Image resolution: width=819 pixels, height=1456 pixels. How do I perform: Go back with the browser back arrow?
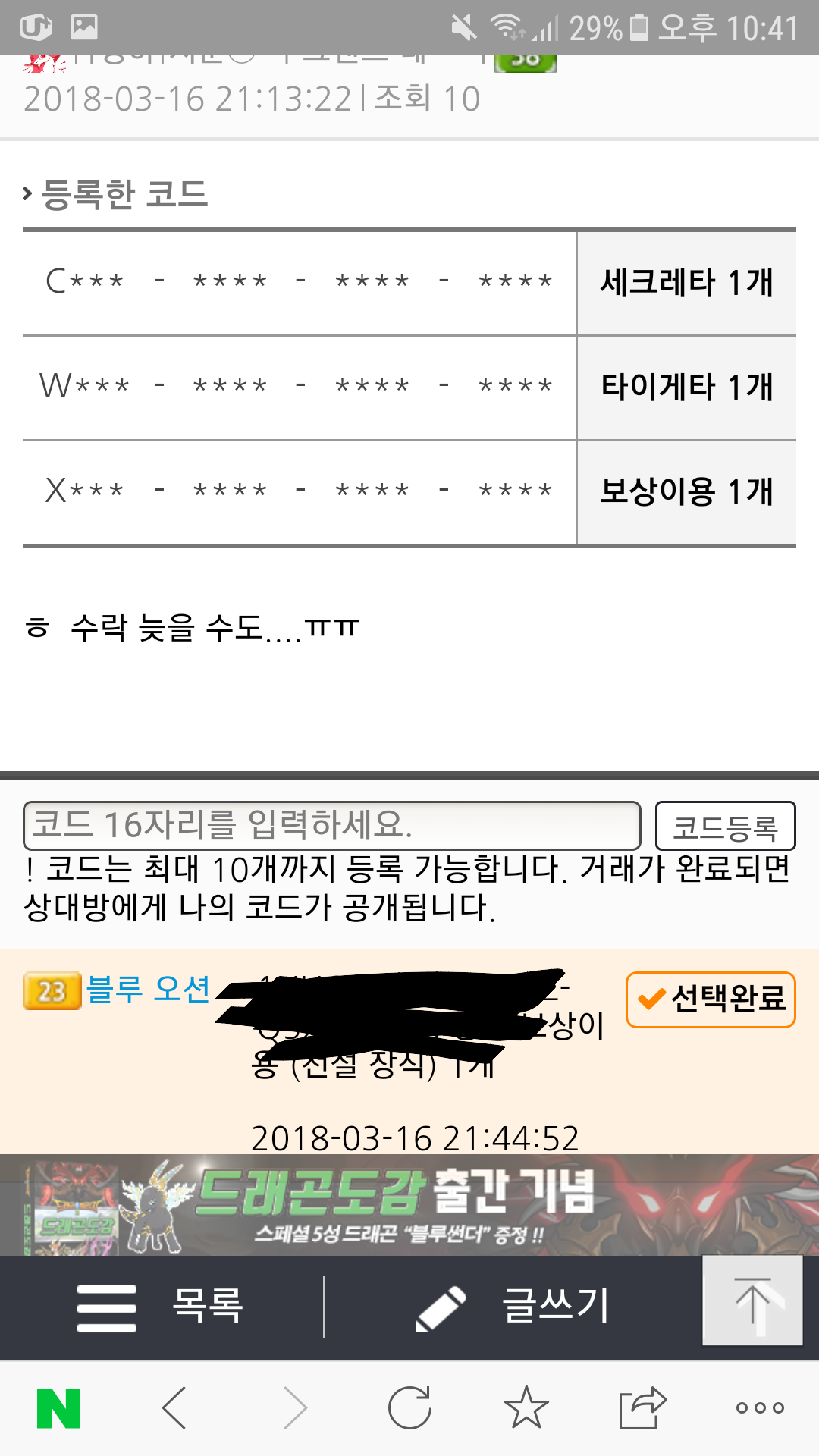tap(174, 1408)
